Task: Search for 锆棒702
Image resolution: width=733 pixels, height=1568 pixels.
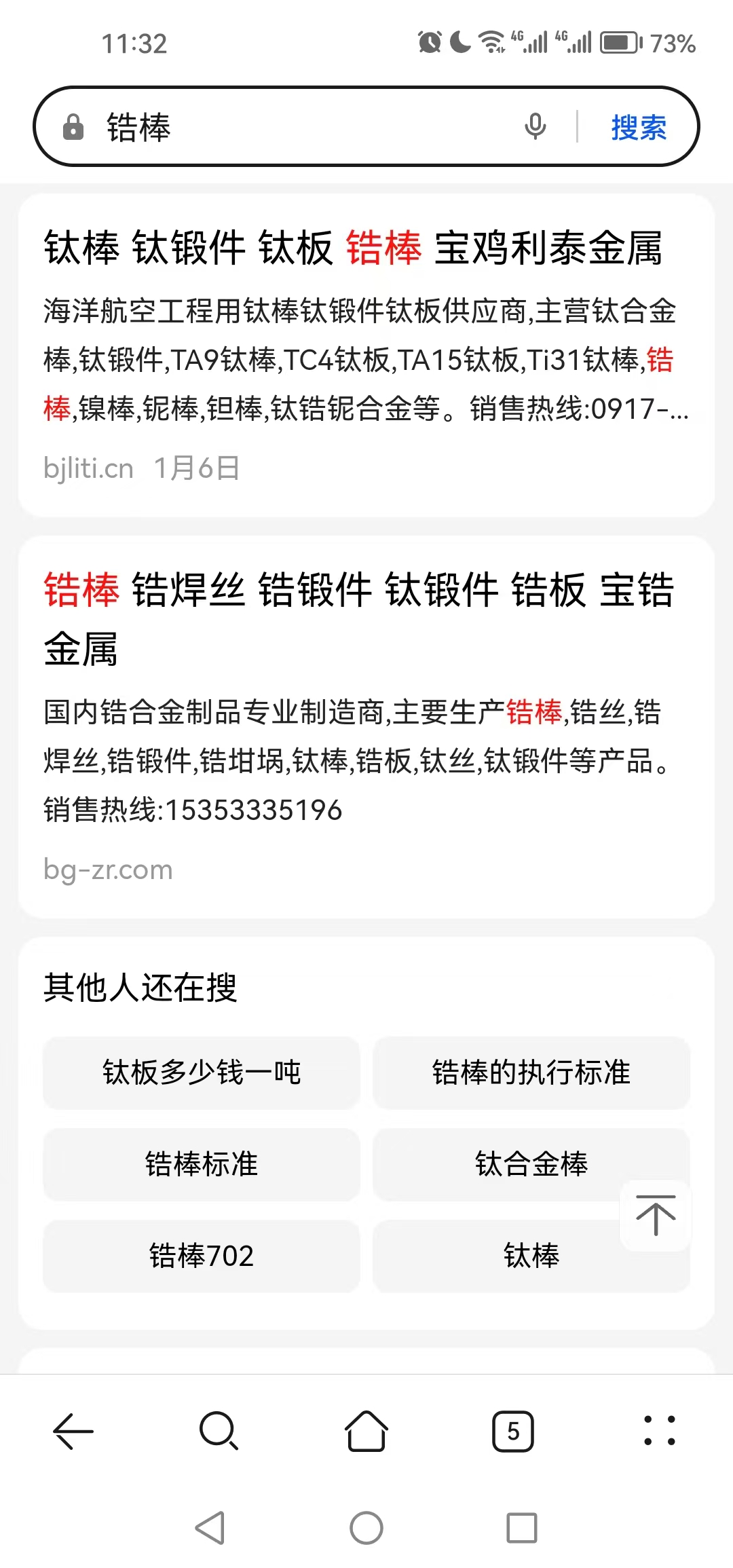Action: tap(202, 1256)
